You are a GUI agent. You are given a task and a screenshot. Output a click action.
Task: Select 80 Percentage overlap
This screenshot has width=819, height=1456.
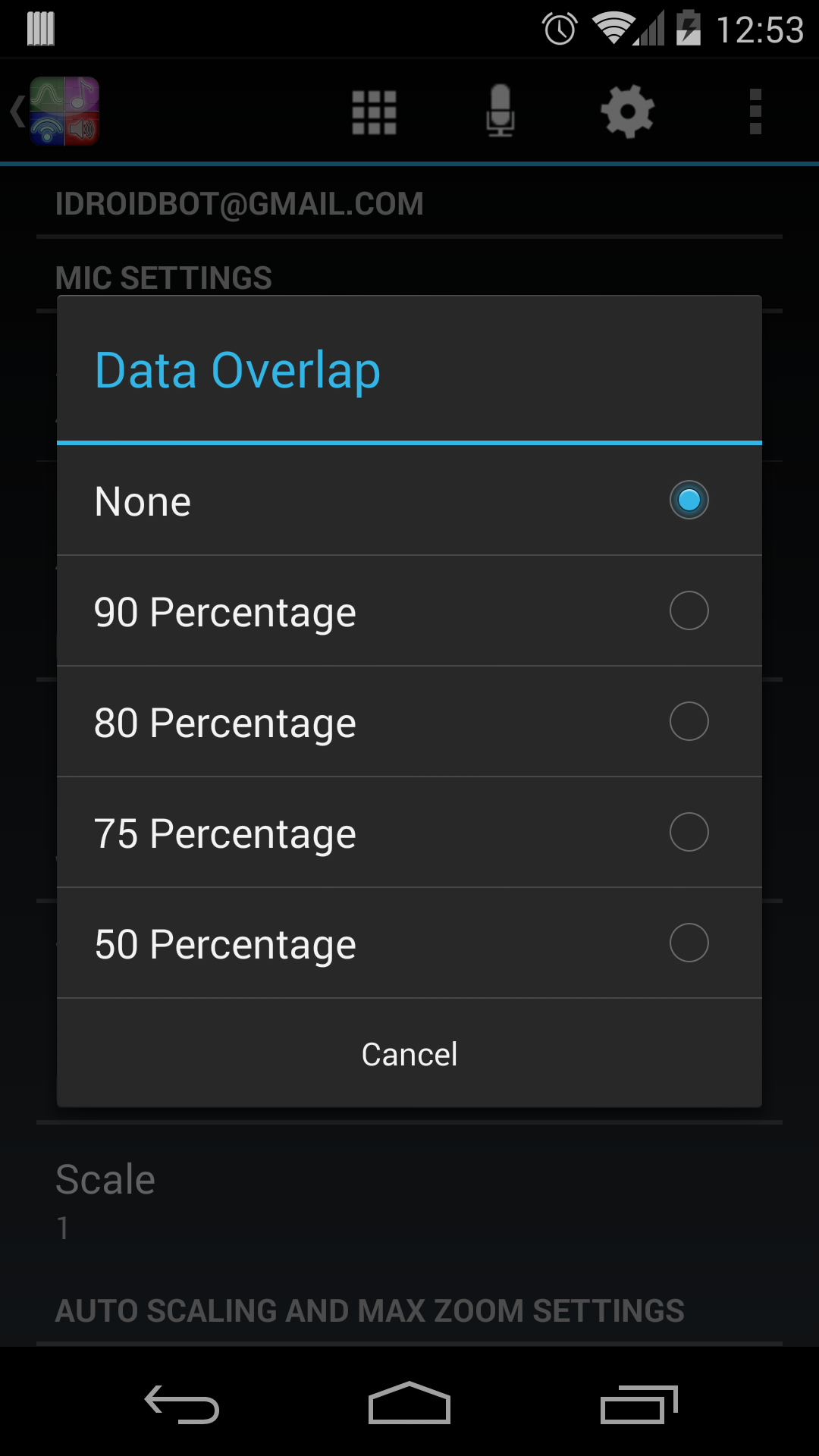pyautogui.click(x=409, y=722)
